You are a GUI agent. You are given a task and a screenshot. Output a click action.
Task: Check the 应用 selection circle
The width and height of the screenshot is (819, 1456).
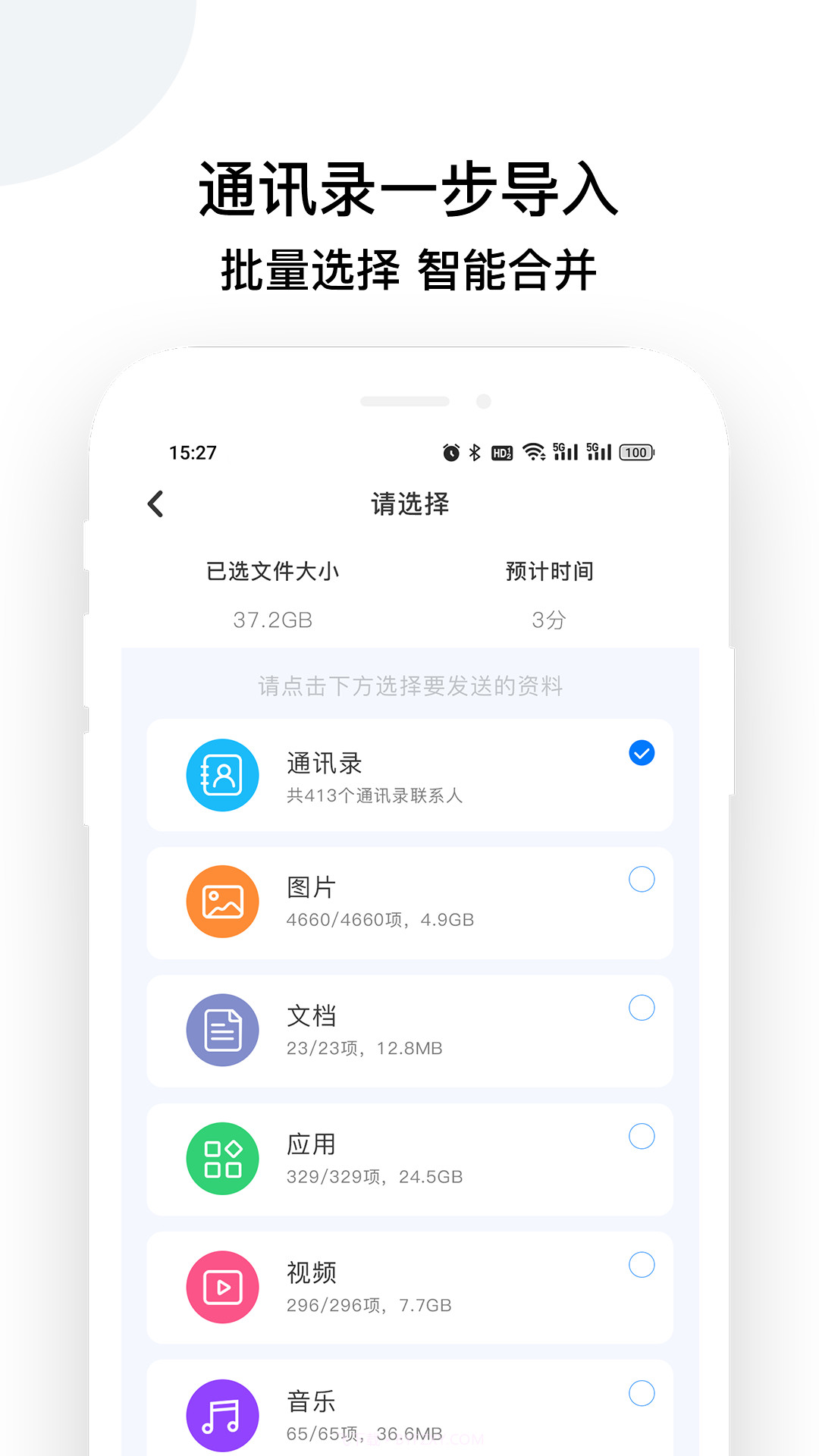(x=641, y=1137)
